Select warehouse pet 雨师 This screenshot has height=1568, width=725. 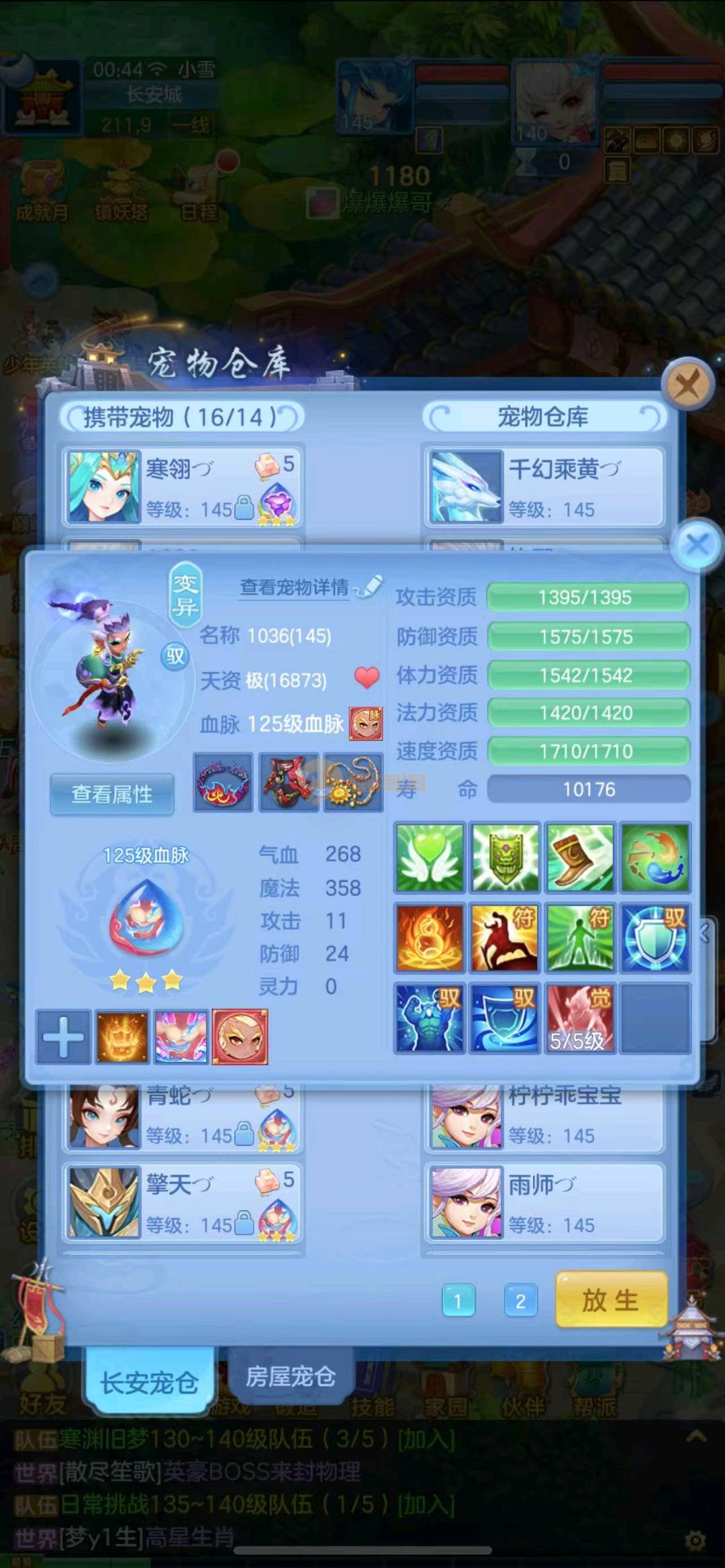pyautogui.click(x=544, y=1202)
